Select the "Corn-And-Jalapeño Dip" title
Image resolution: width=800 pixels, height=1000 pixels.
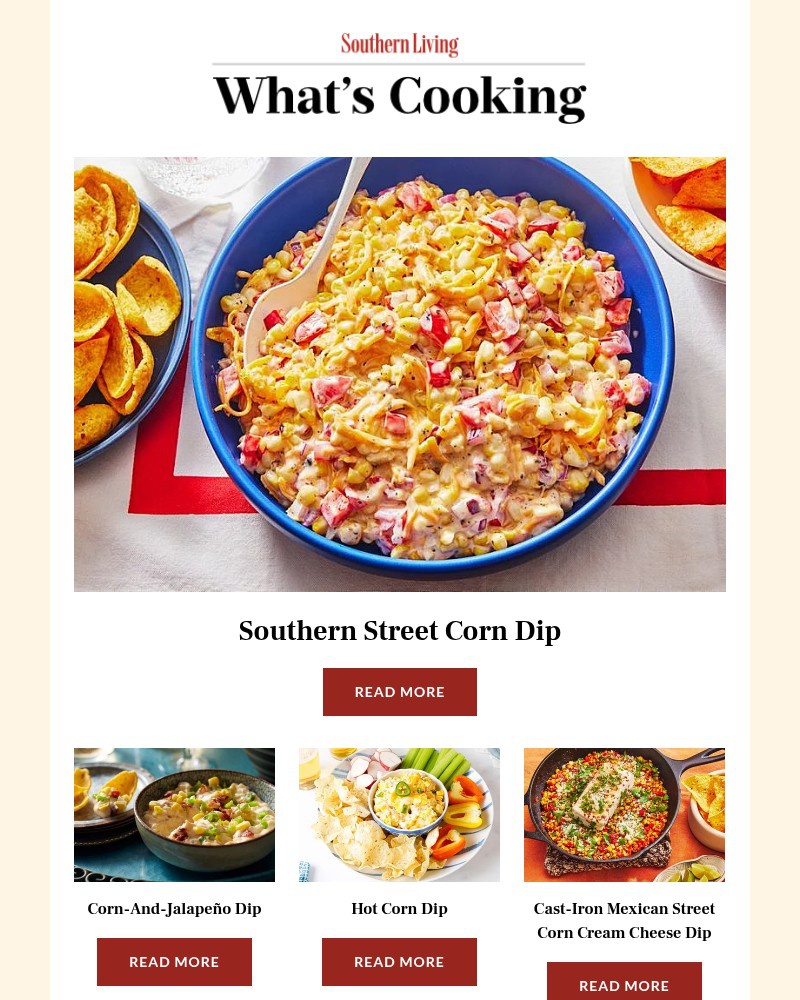174,909
